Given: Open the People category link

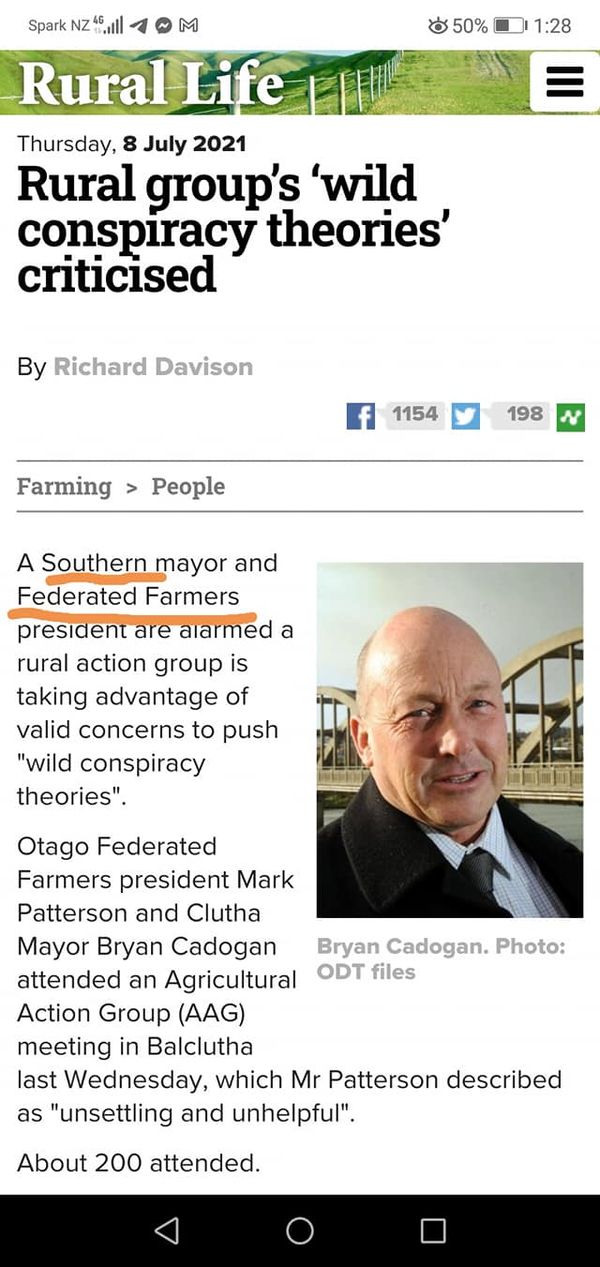Looking at the screenshot, I should [x=188, y=487].
